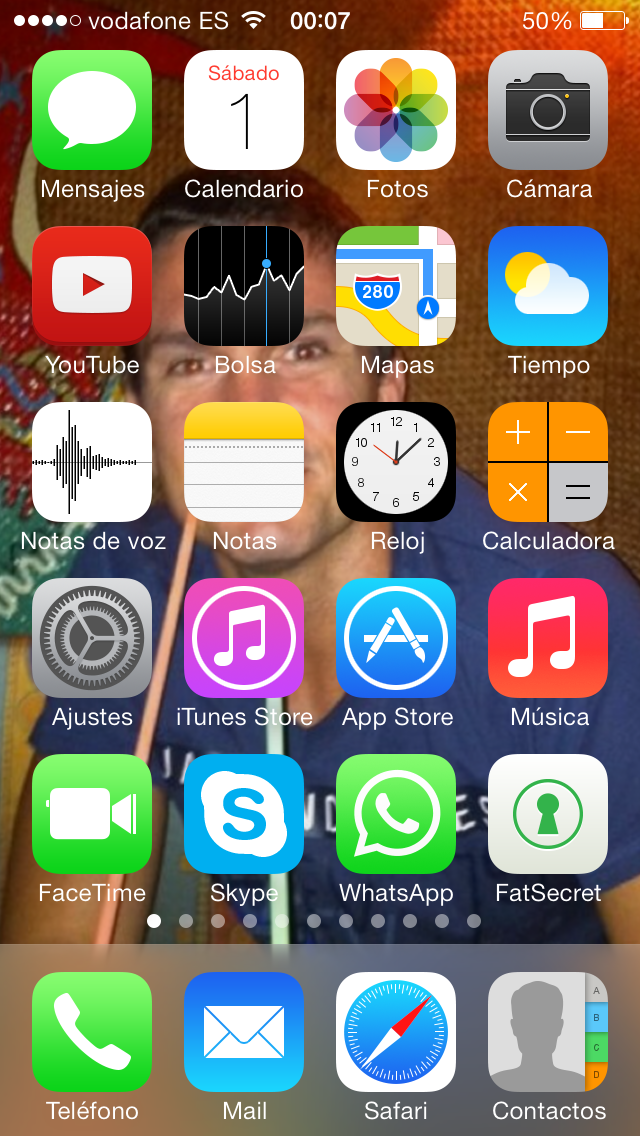Launch the Cámara app
The image size is (640, 1136).
(x=548, y=110)
